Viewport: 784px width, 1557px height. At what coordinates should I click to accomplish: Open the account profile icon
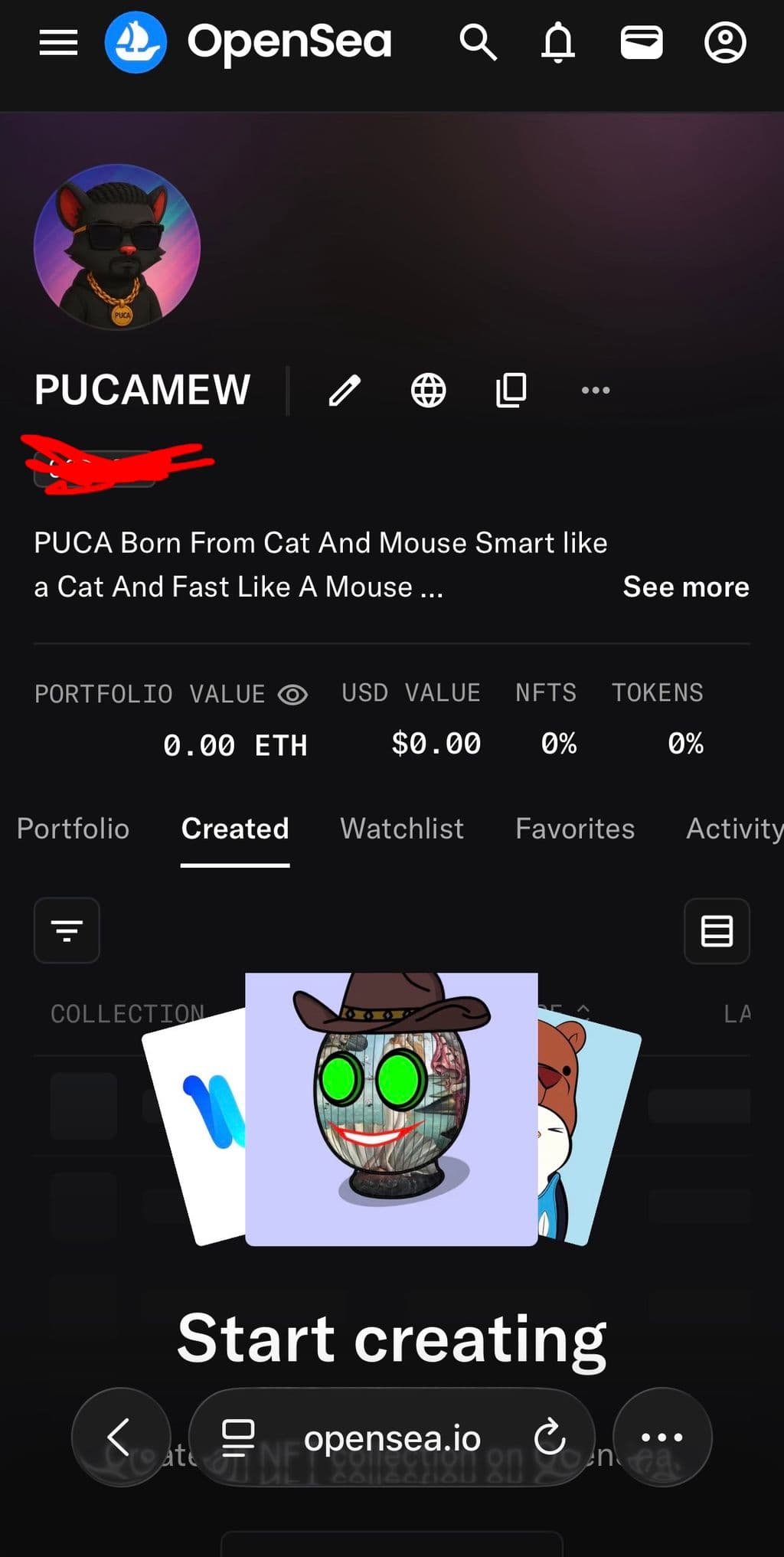click(725, 43)
